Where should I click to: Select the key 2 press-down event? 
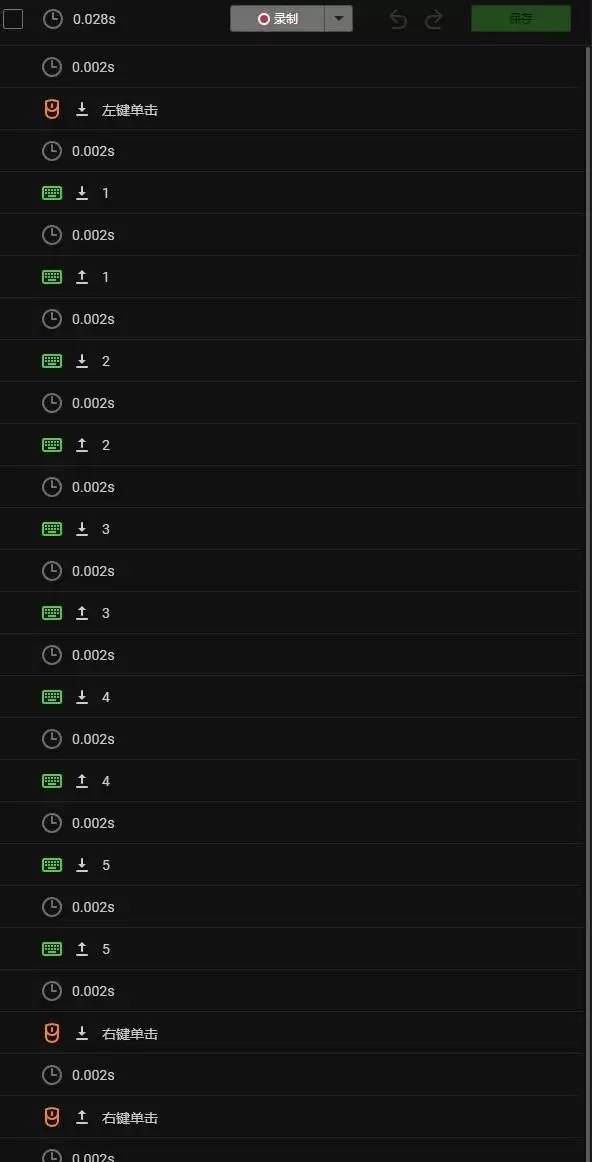(x=290, y=361)
